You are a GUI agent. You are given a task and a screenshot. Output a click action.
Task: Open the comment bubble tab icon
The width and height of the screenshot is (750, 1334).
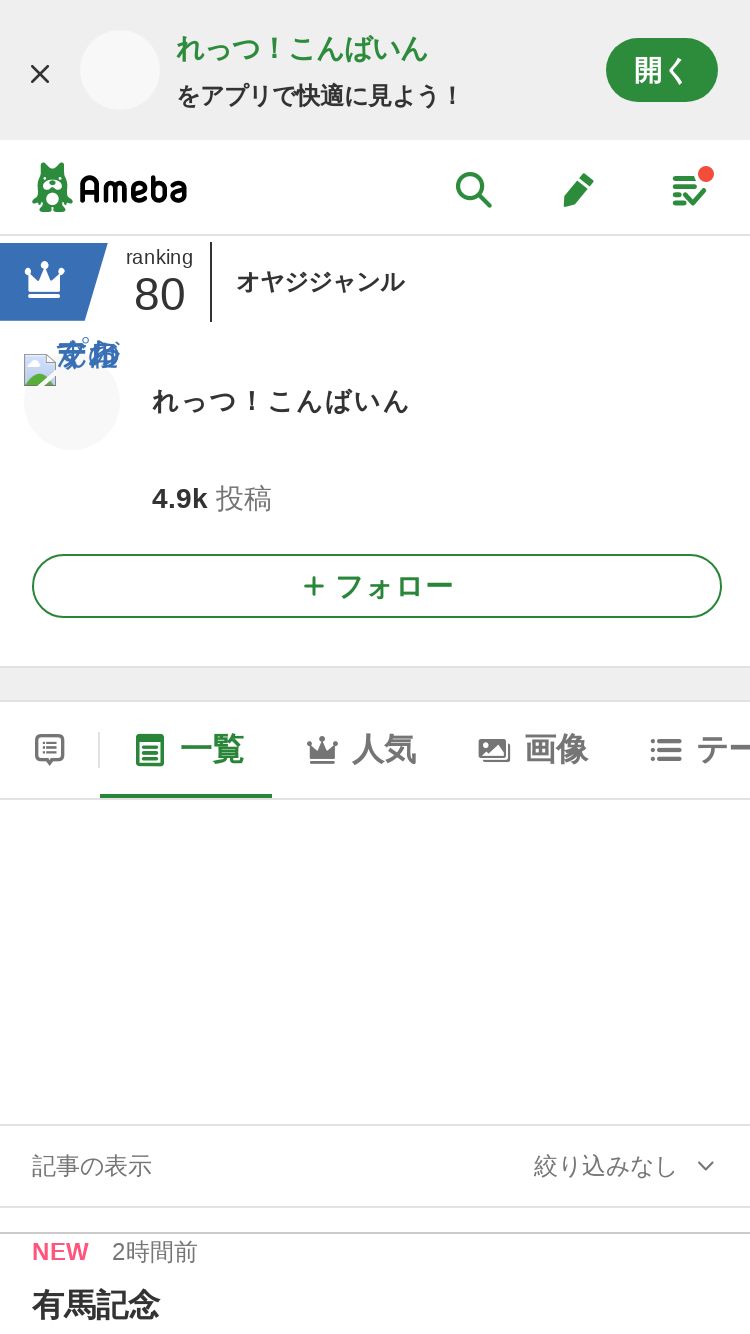(50, 750)
